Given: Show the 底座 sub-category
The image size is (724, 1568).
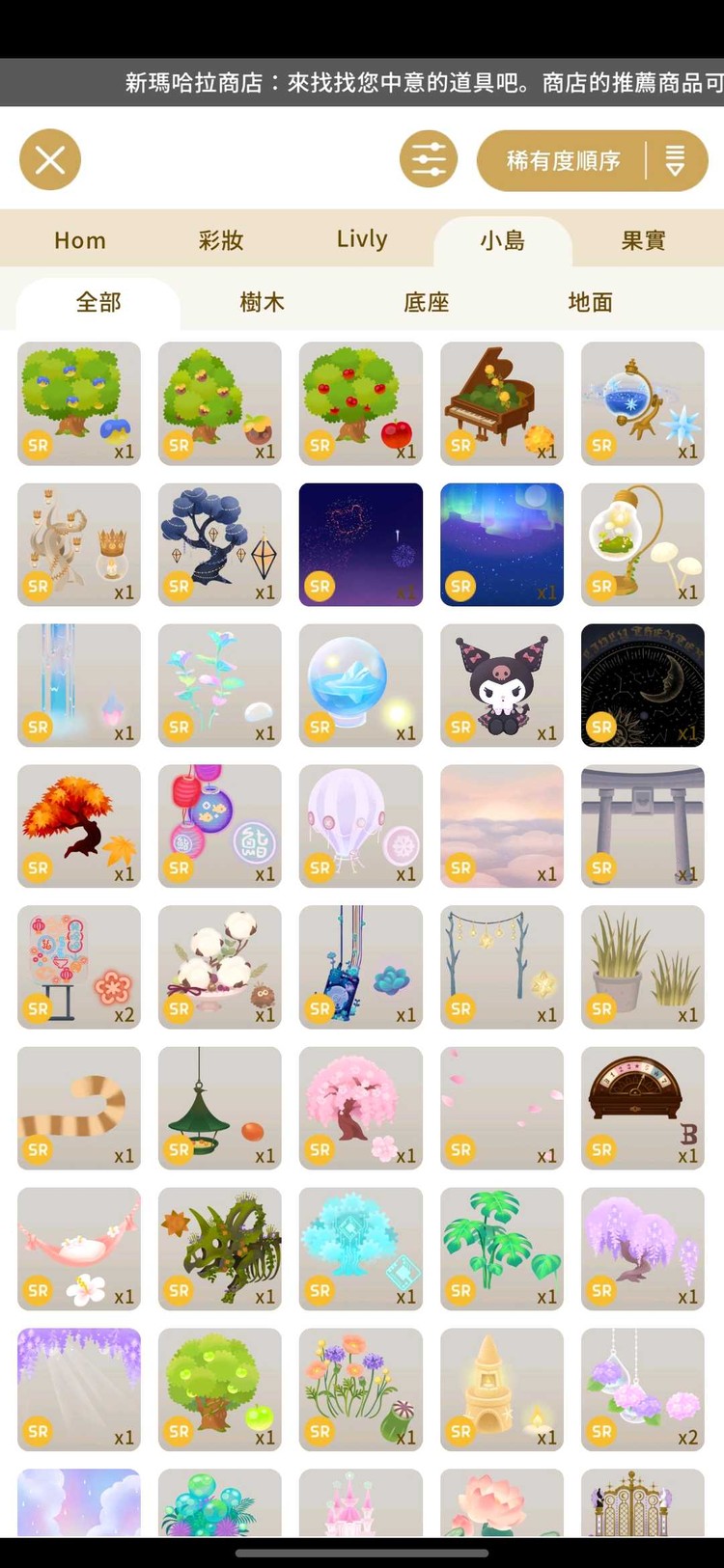Looking at the screenshot, I should click(x=426, y=303).
